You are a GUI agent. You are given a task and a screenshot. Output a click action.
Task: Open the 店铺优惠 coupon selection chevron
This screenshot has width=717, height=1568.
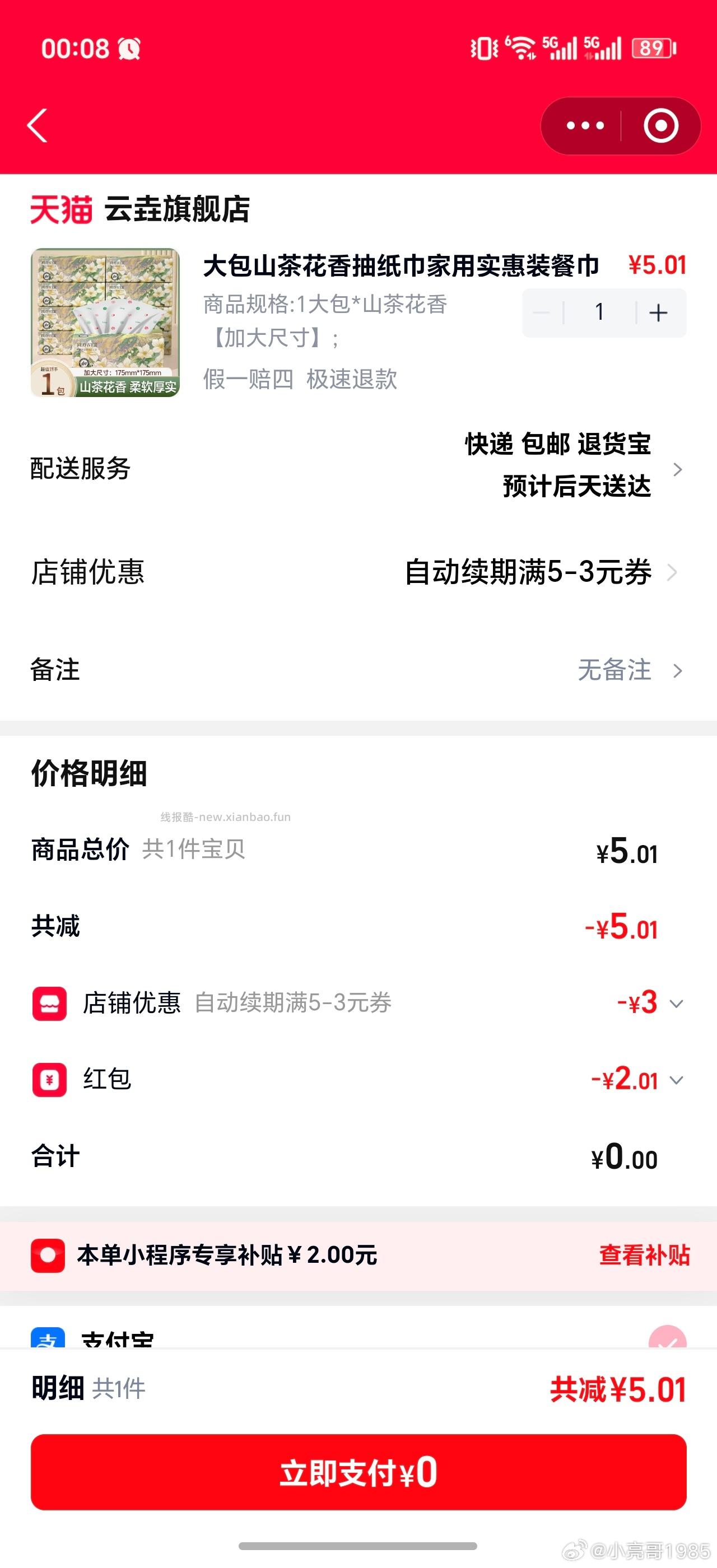pos(672,572)
